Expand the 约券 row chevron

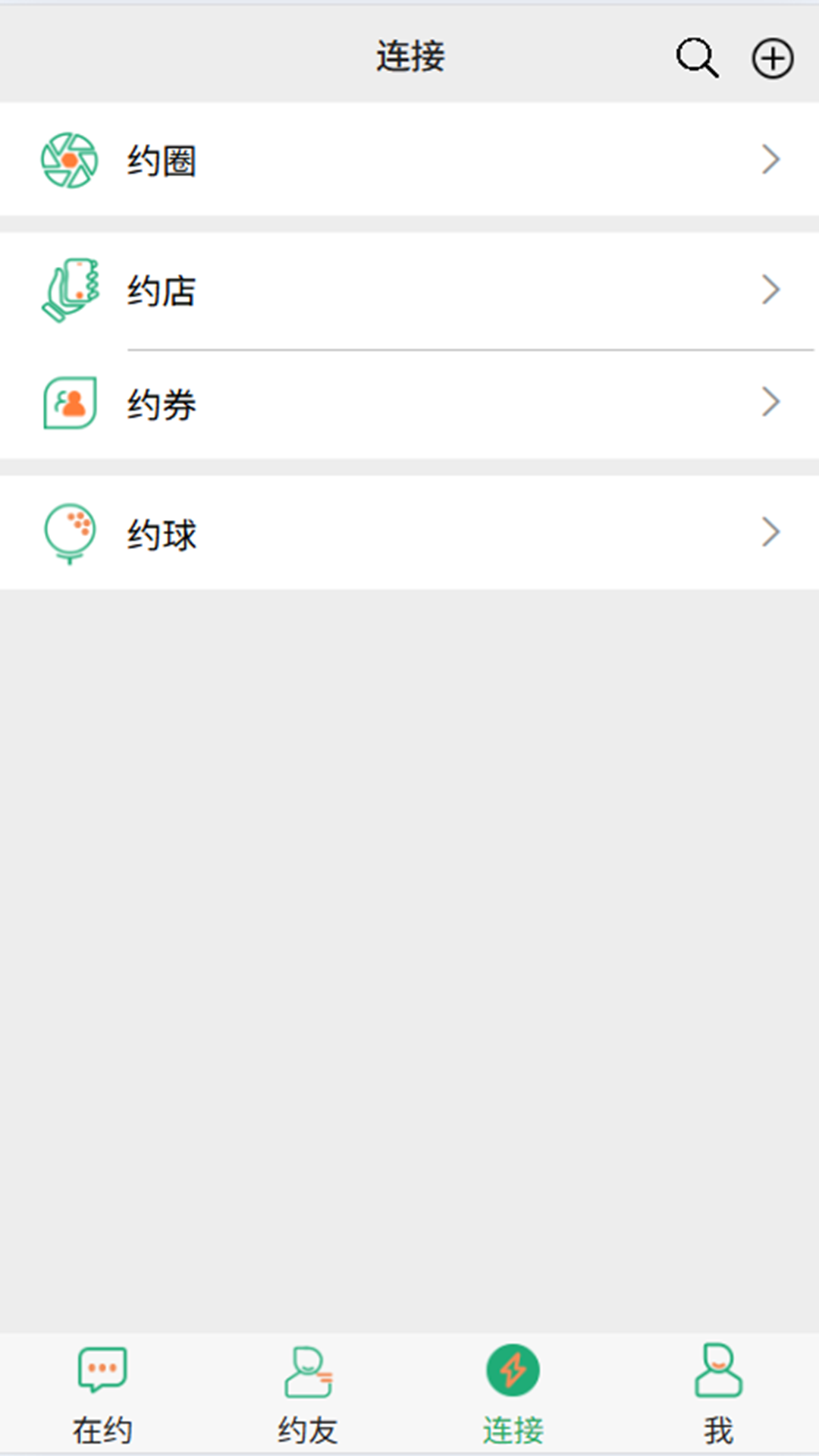coord(771,403)
